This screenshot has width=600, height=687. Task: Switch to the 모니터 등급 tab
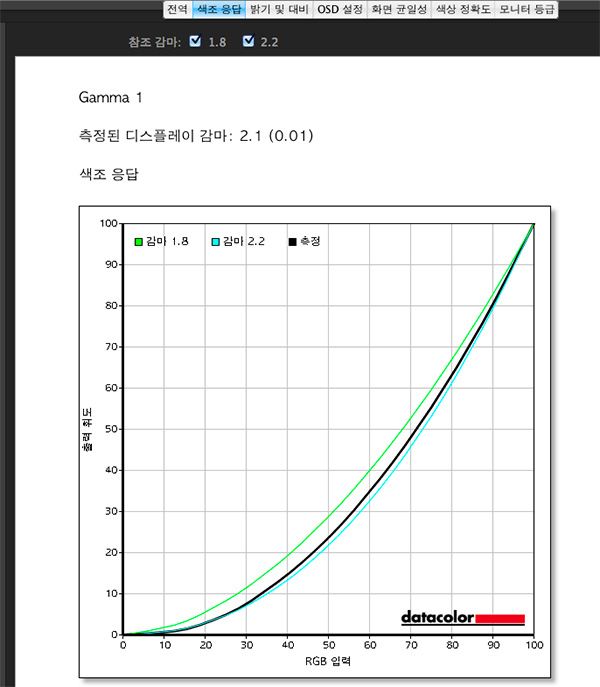tap(527, 9)
